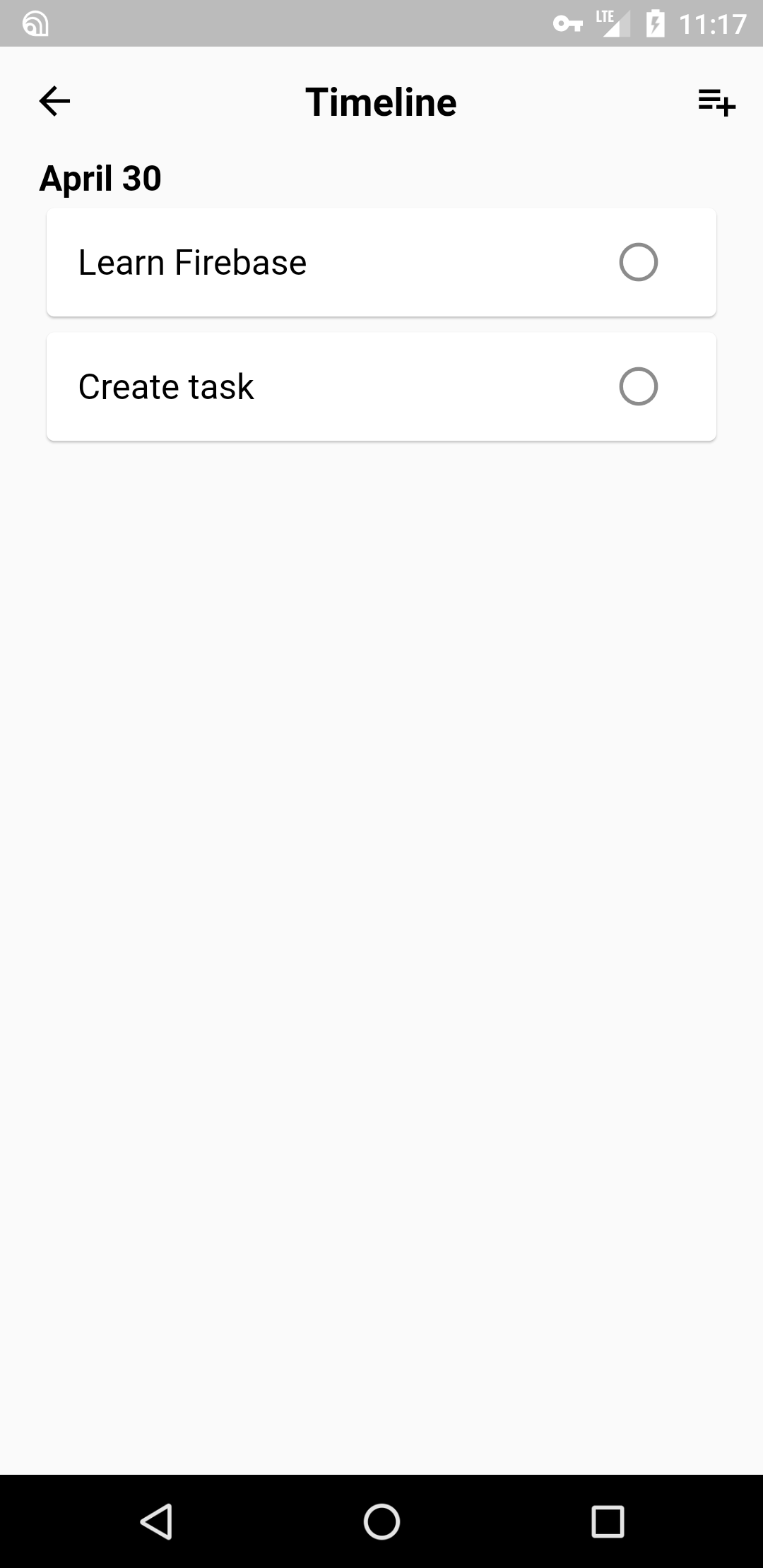This screenshot has height=1568, width=763.
Task: Toggle the circle next to Learn Firebase
Action: [x=638, y=261]
